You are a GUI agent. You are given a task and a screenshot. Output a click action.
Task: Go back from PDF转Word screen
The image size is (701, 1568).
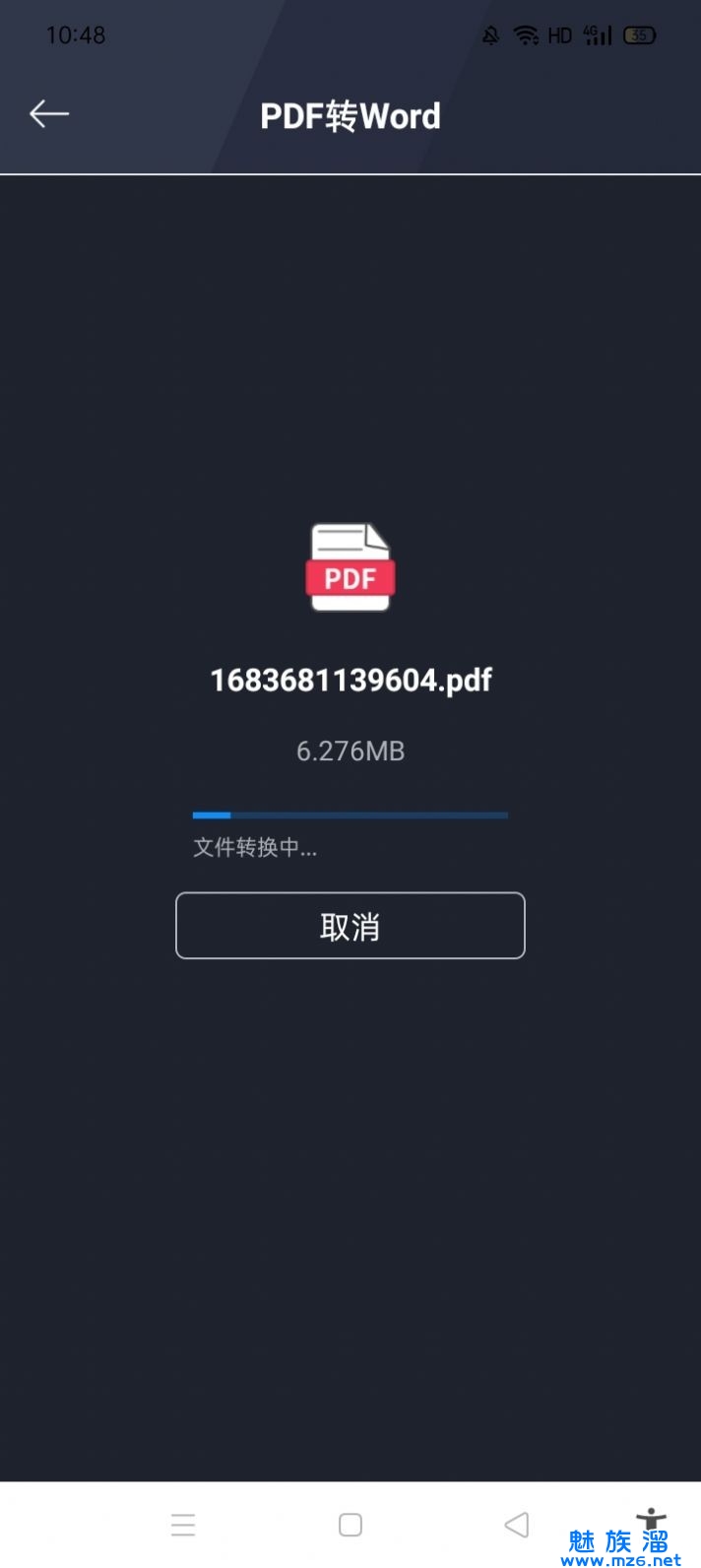[x=49, y=114]
